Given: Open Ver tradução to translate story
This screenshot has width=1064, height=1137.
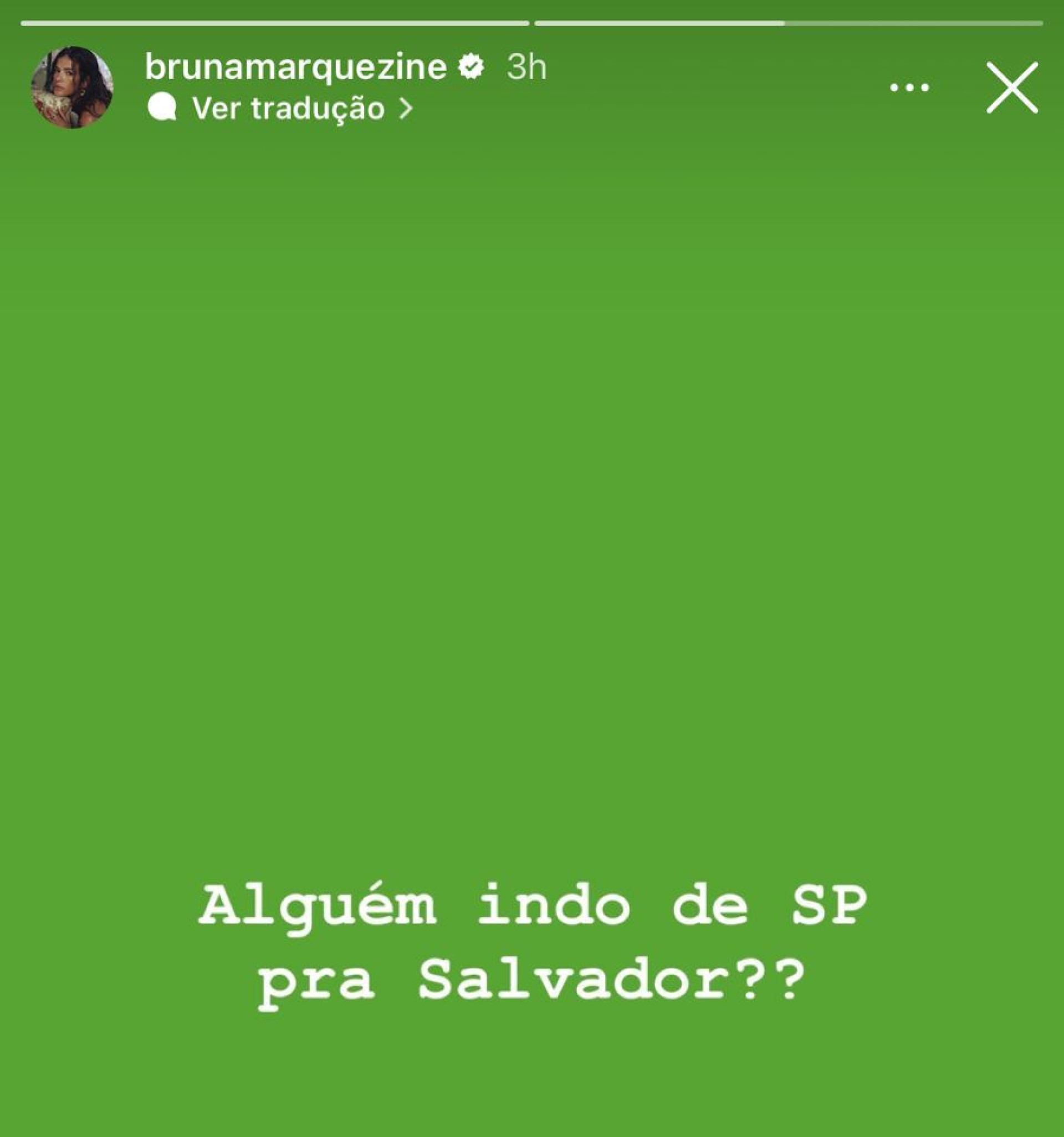Looking at the screenshot, I should [x=288, y=109].
